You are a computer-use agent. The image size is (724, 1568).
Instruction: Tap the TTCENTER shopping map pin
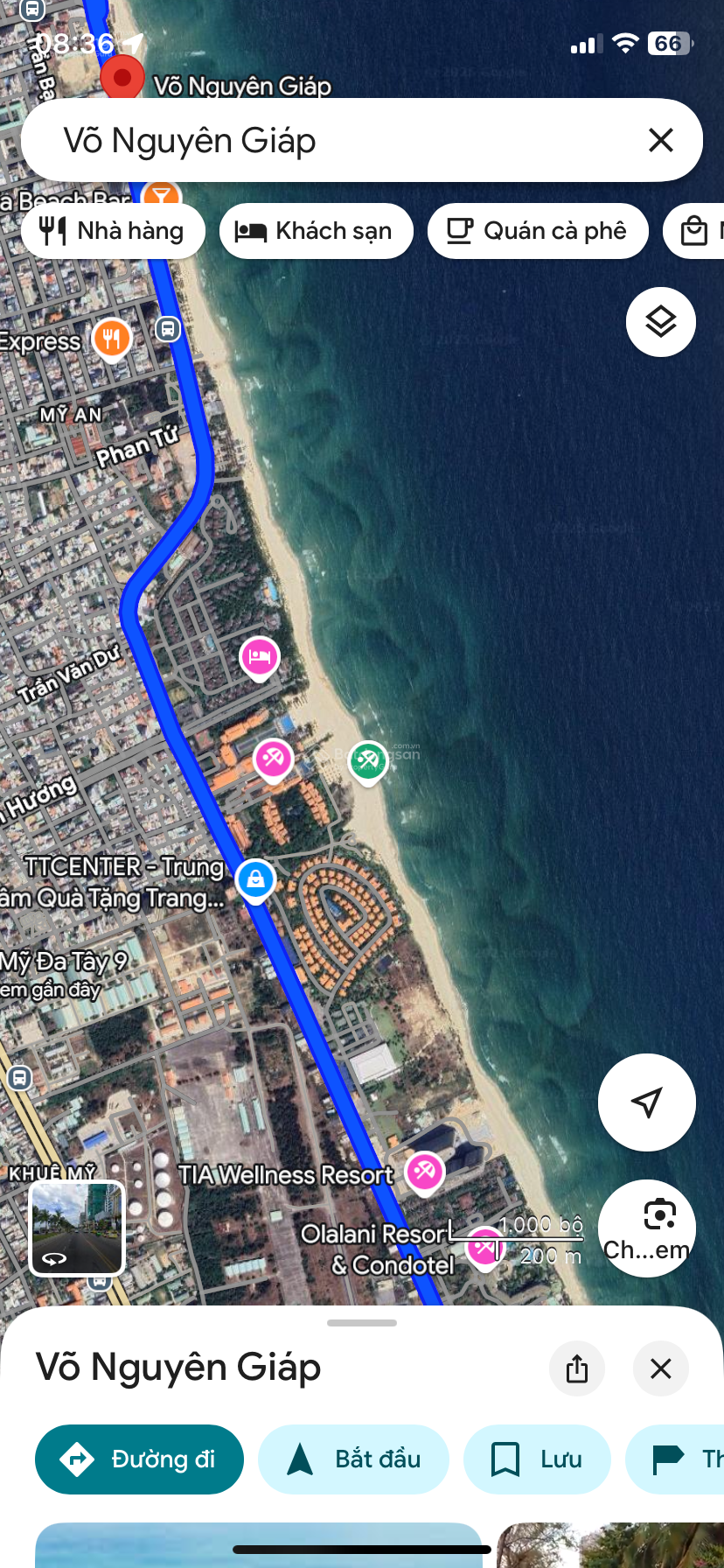pyautogui.click(x=255, y=878)
